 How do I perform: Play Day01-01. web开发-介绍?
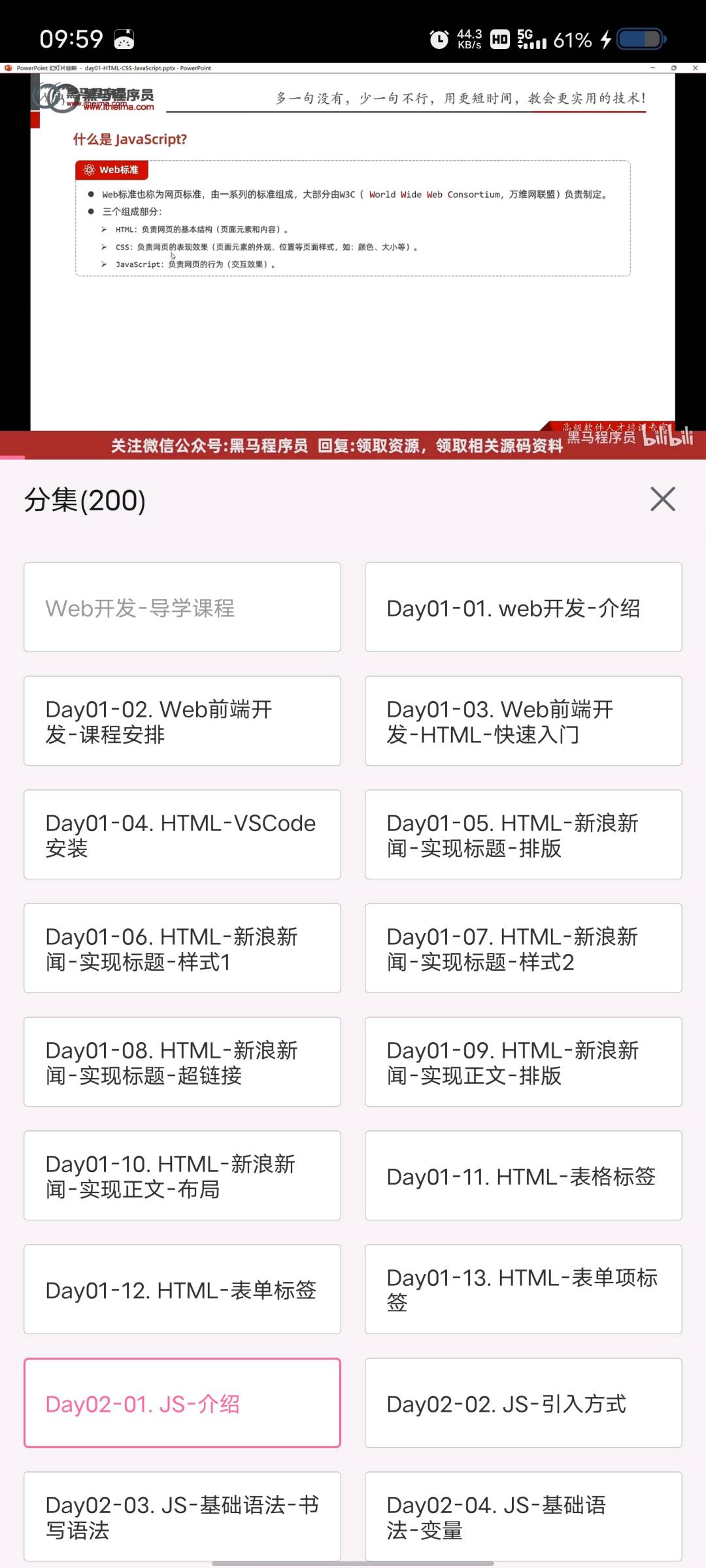point(523,607)
